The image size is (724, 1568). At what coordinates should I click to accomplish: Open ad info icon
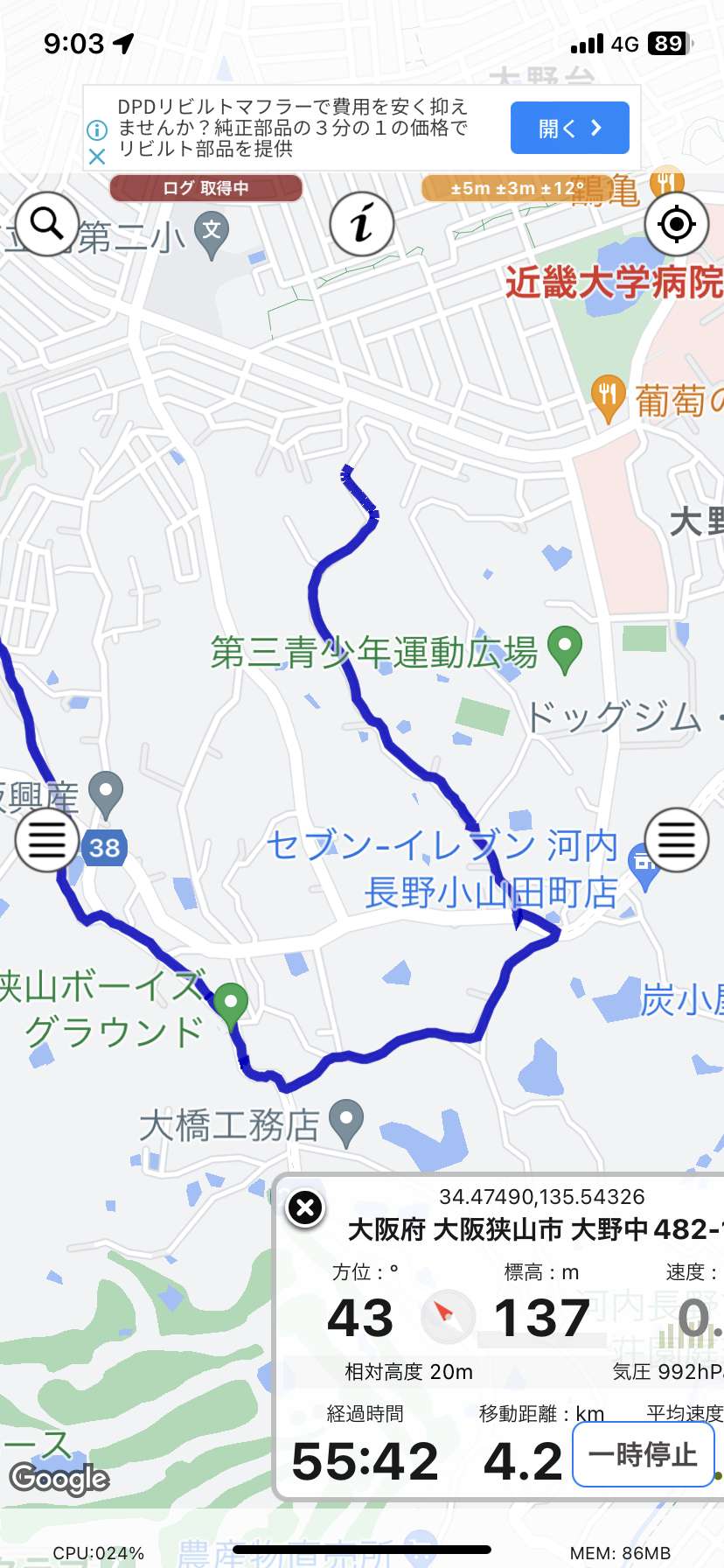tap(97, 130)
